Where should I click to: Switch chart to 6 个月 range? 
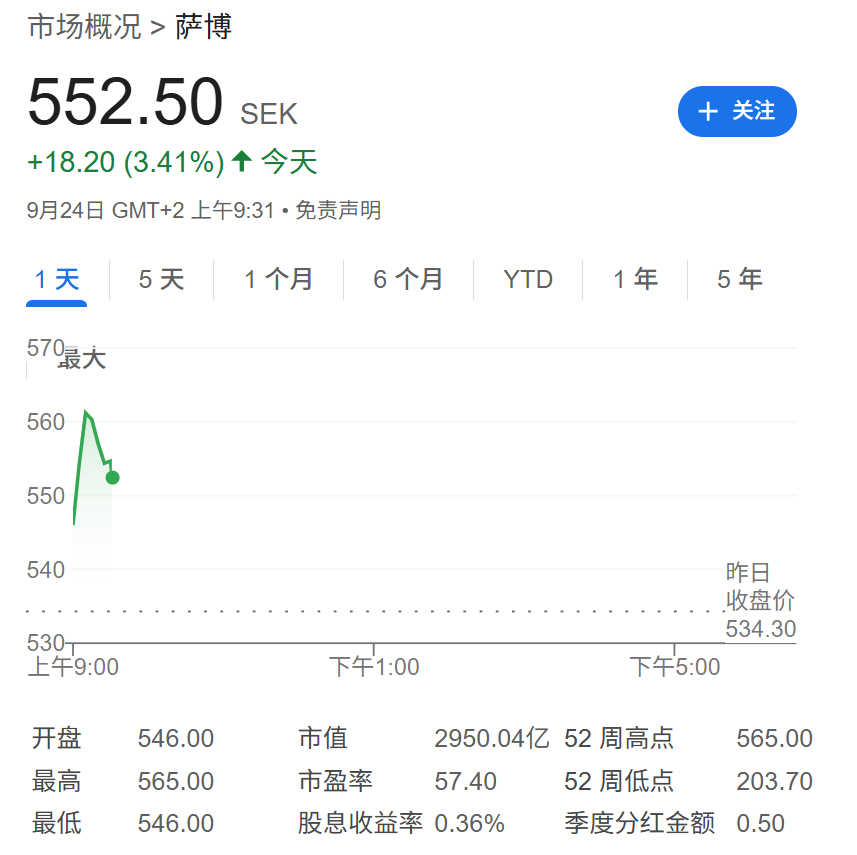click(408, 280)
